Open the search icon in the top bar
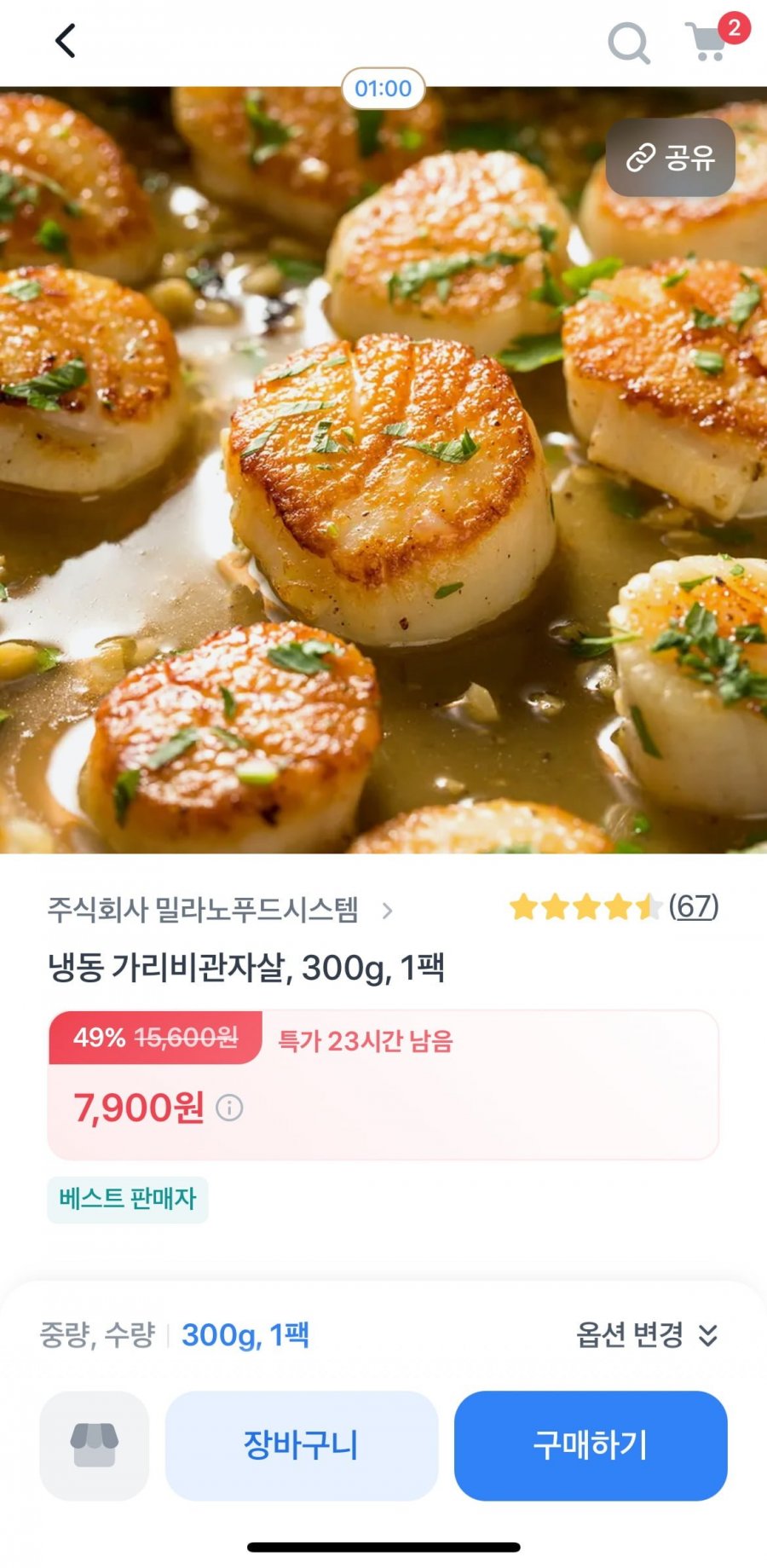 (630, 42)
